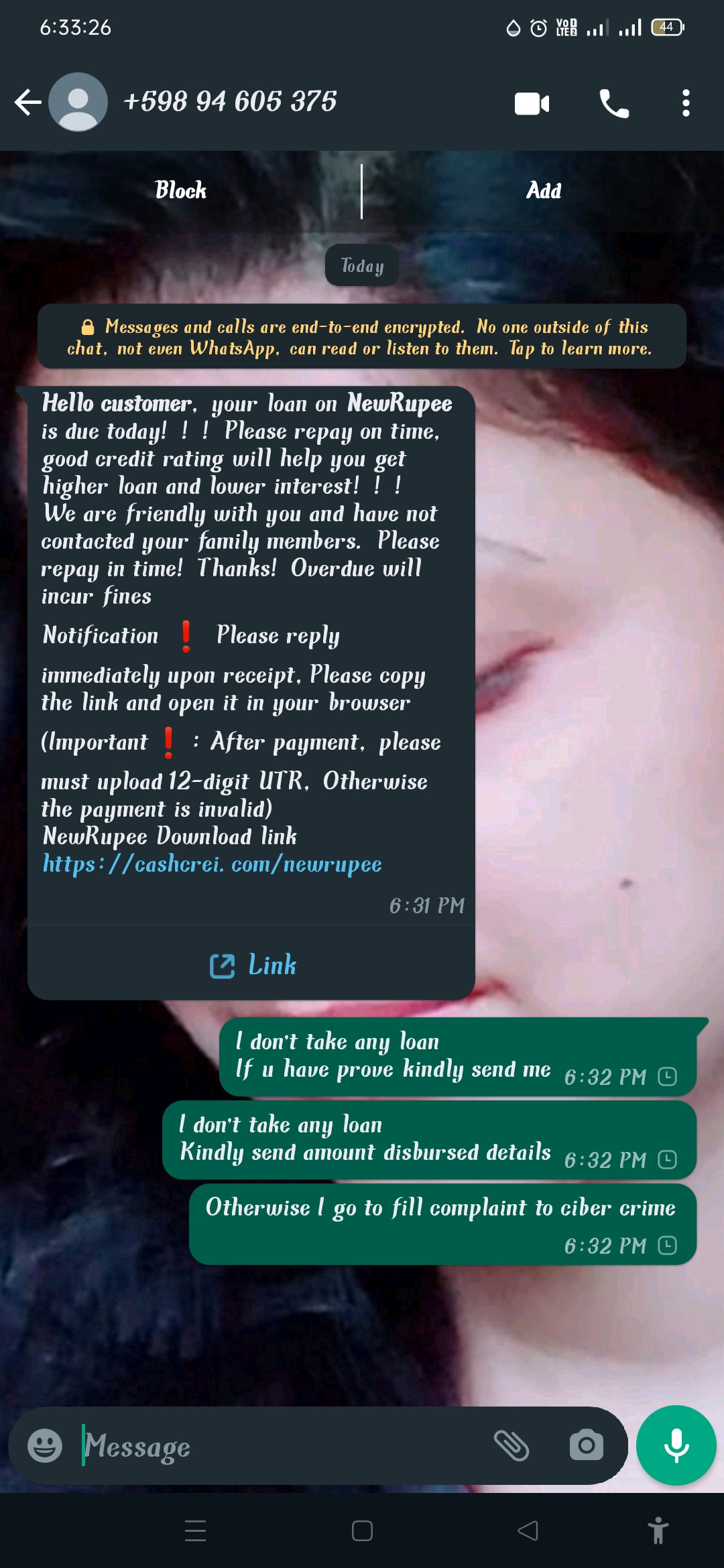Screen dimensions: 724x1568
Task: Start a voice call
Action: (613, 104)
